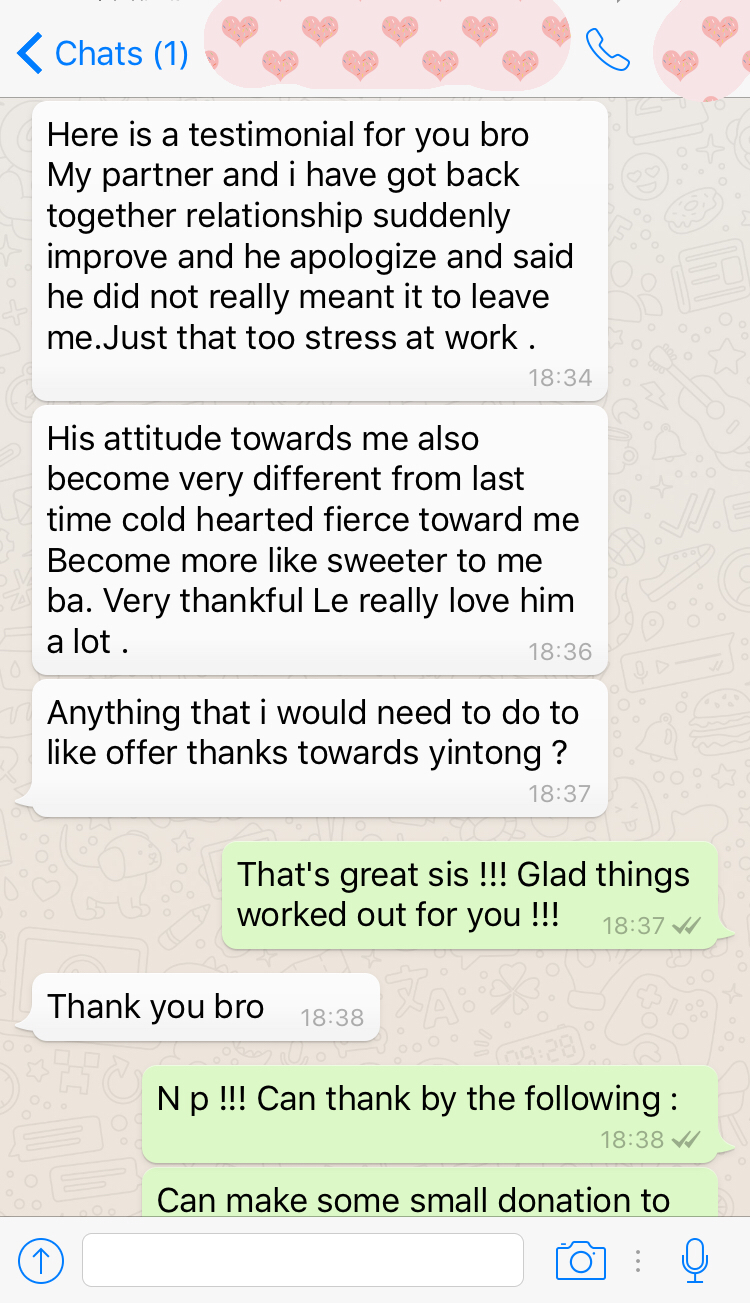
Task: Tap the message text field
Action: click(x=302, y=1259)
